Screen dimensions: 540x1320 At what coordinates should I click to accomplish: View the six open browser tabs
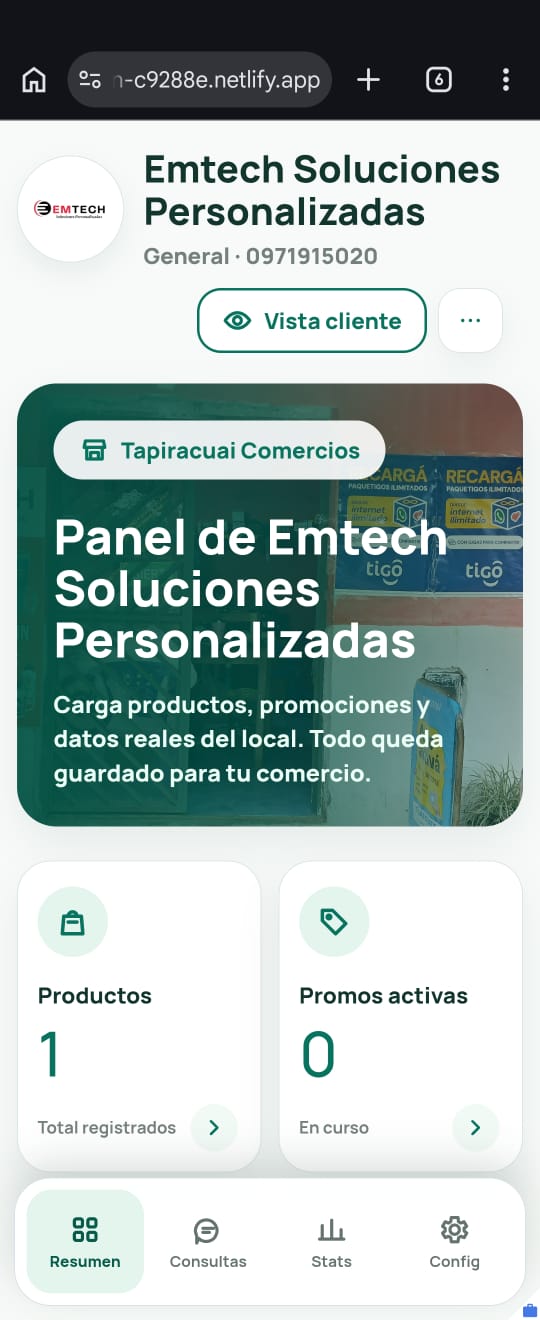[439, 80]
